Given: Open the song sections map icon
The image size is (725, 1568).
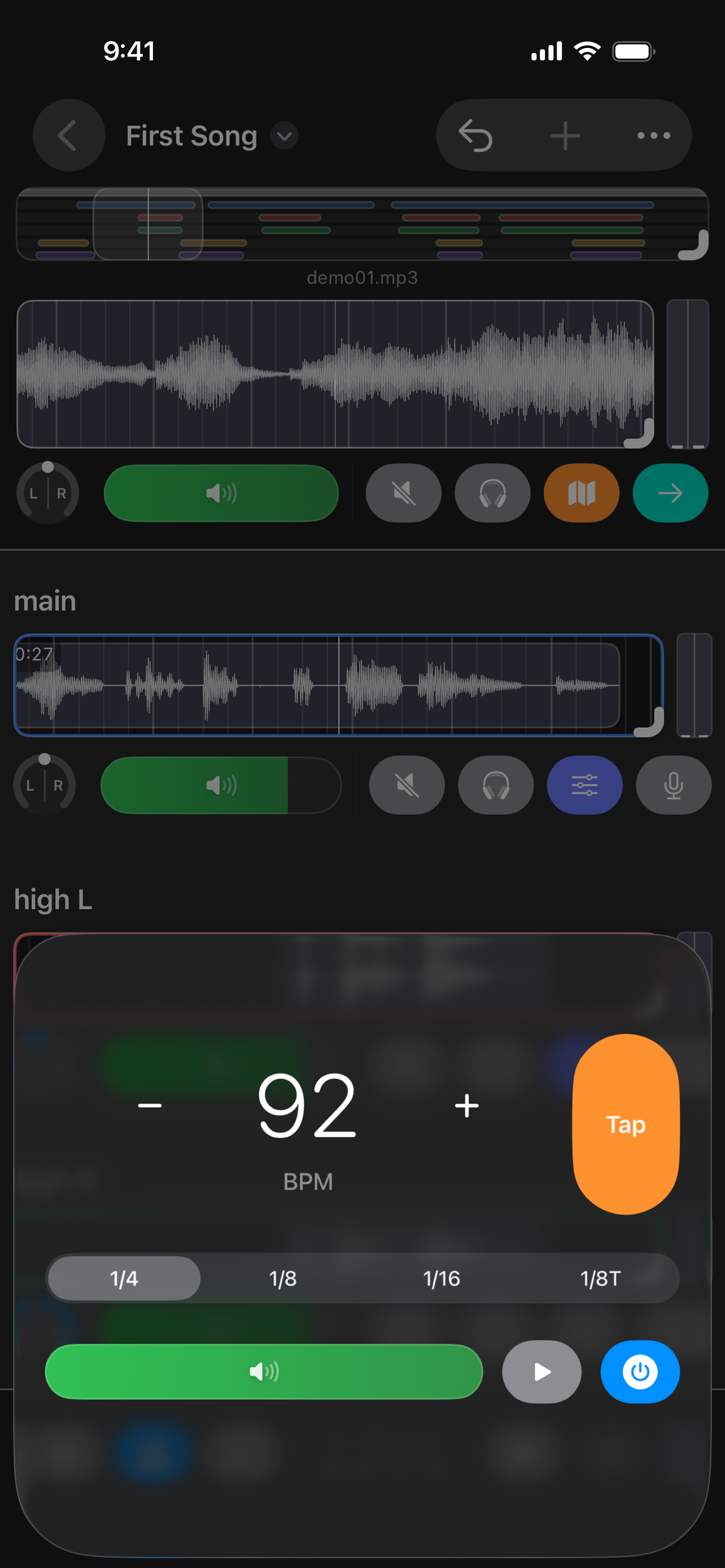Looking at the screenshot, I should 580,493.
